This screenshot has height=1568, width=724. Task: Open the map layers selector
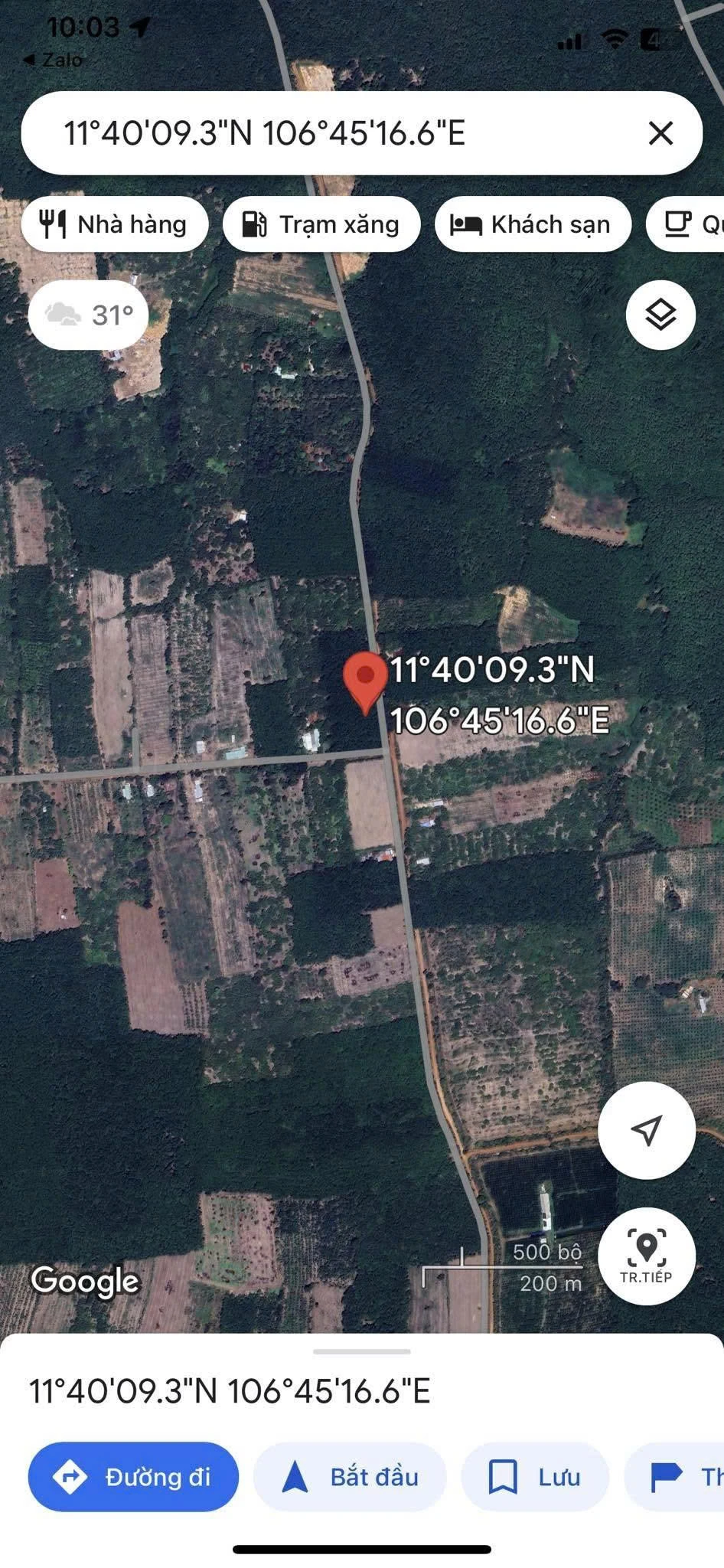tap(660, 315)
